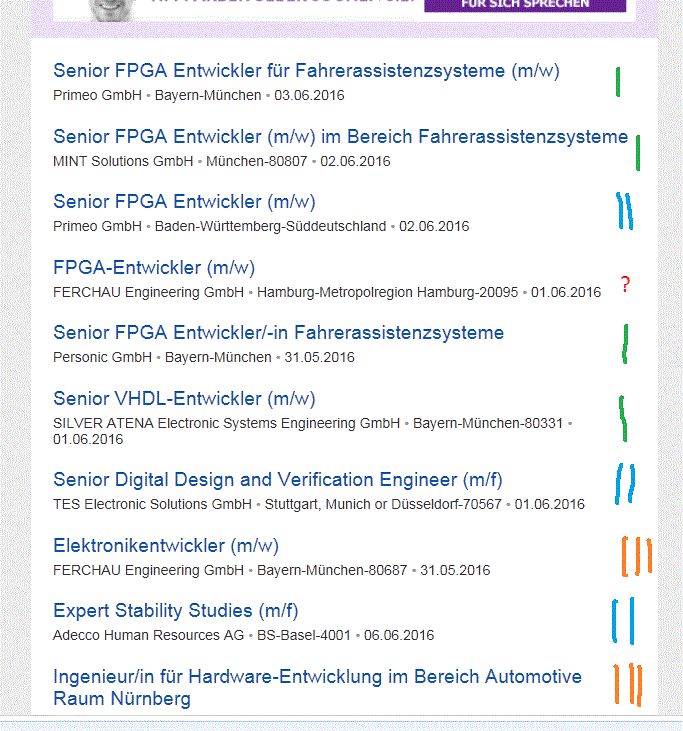Open the Personic GmbH Fahrerassistenzsysteme job
The height and width of the screenshot is (731, 683).
(x=278, y=333)
